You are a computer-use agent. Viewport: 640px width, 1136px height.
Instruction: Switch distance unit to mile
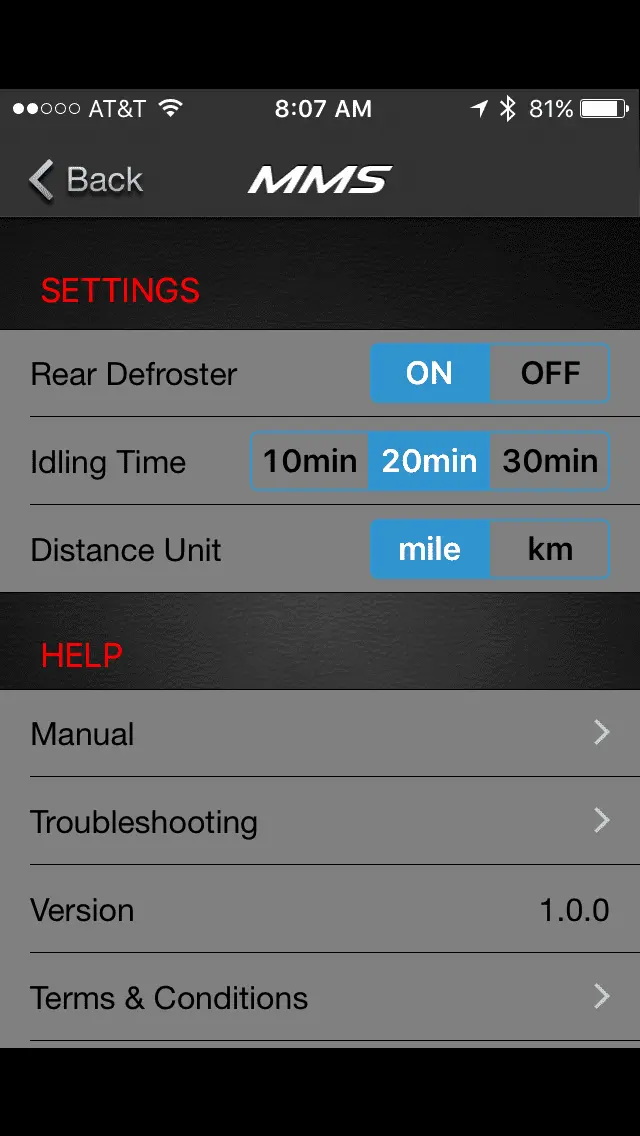tap(430, 550)
